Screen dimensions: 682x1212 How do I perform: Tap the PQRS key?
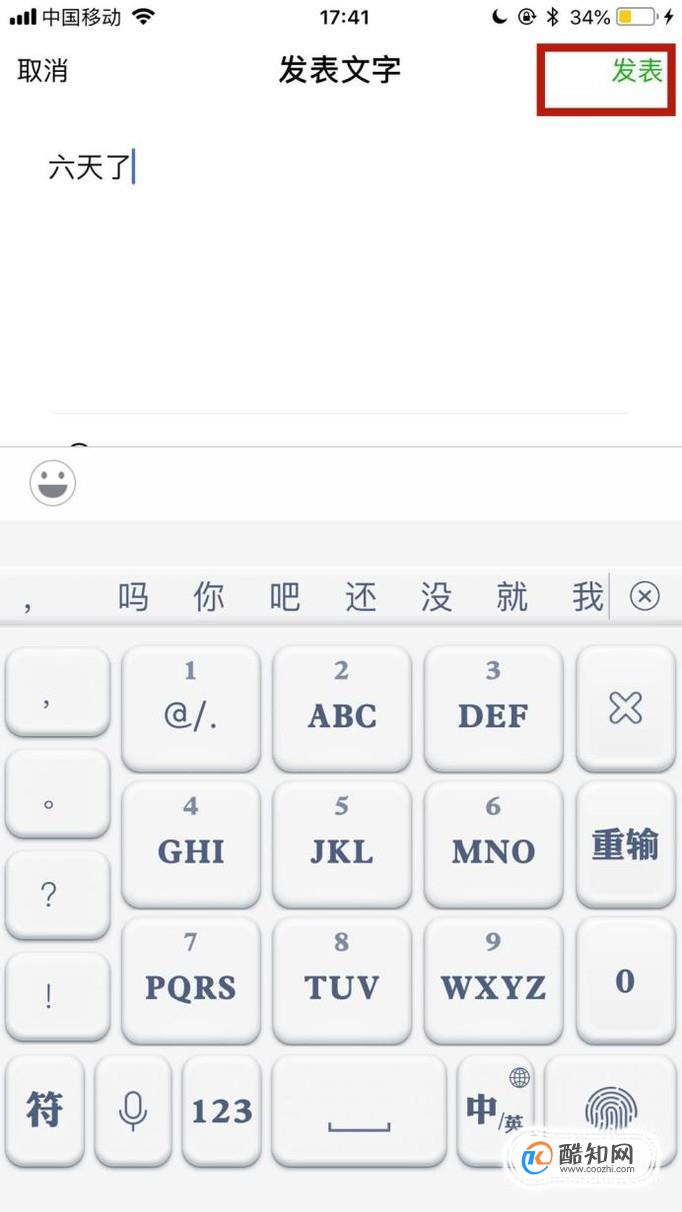[191, 980]
